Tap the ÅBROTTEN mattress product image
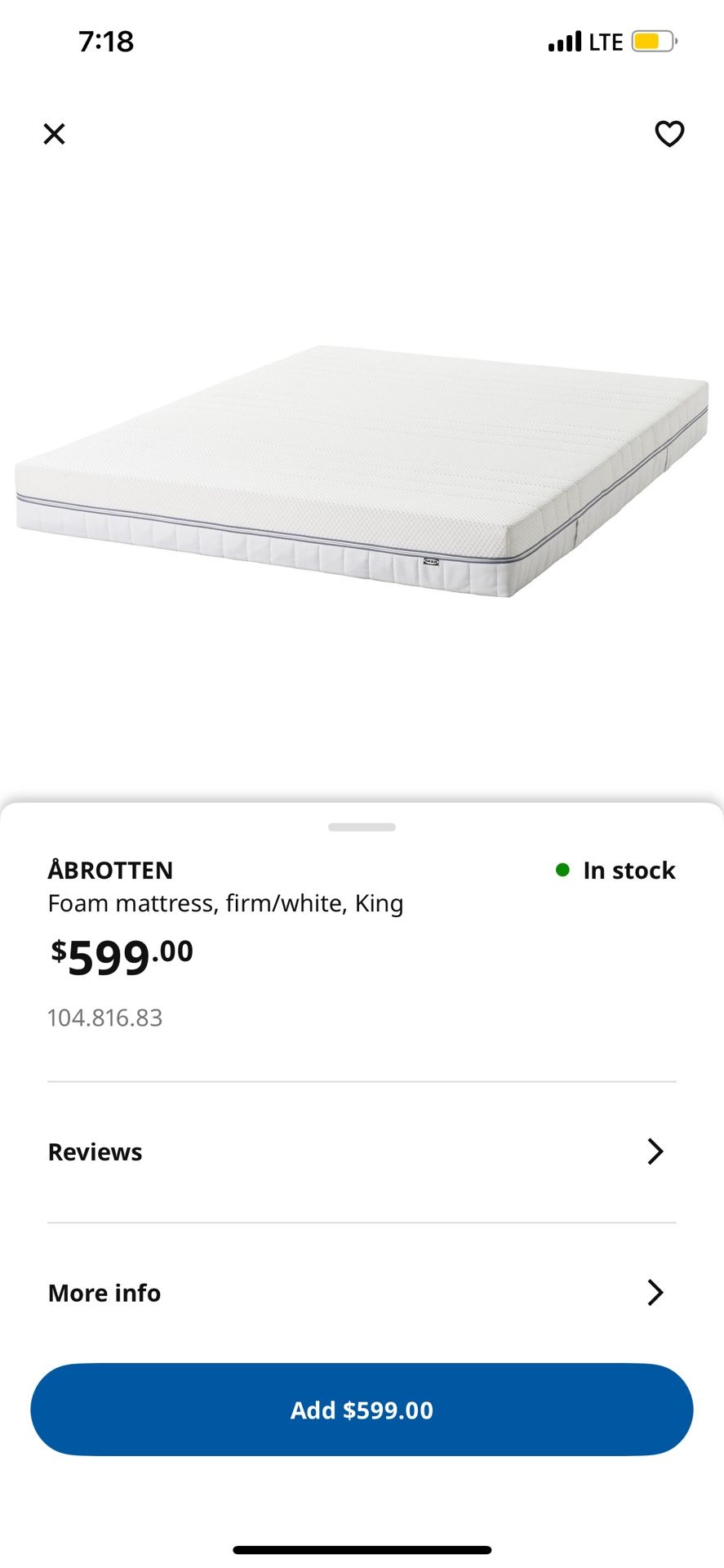The width and height of the screenshot is (724, 1568). click(x=362, y=470)
